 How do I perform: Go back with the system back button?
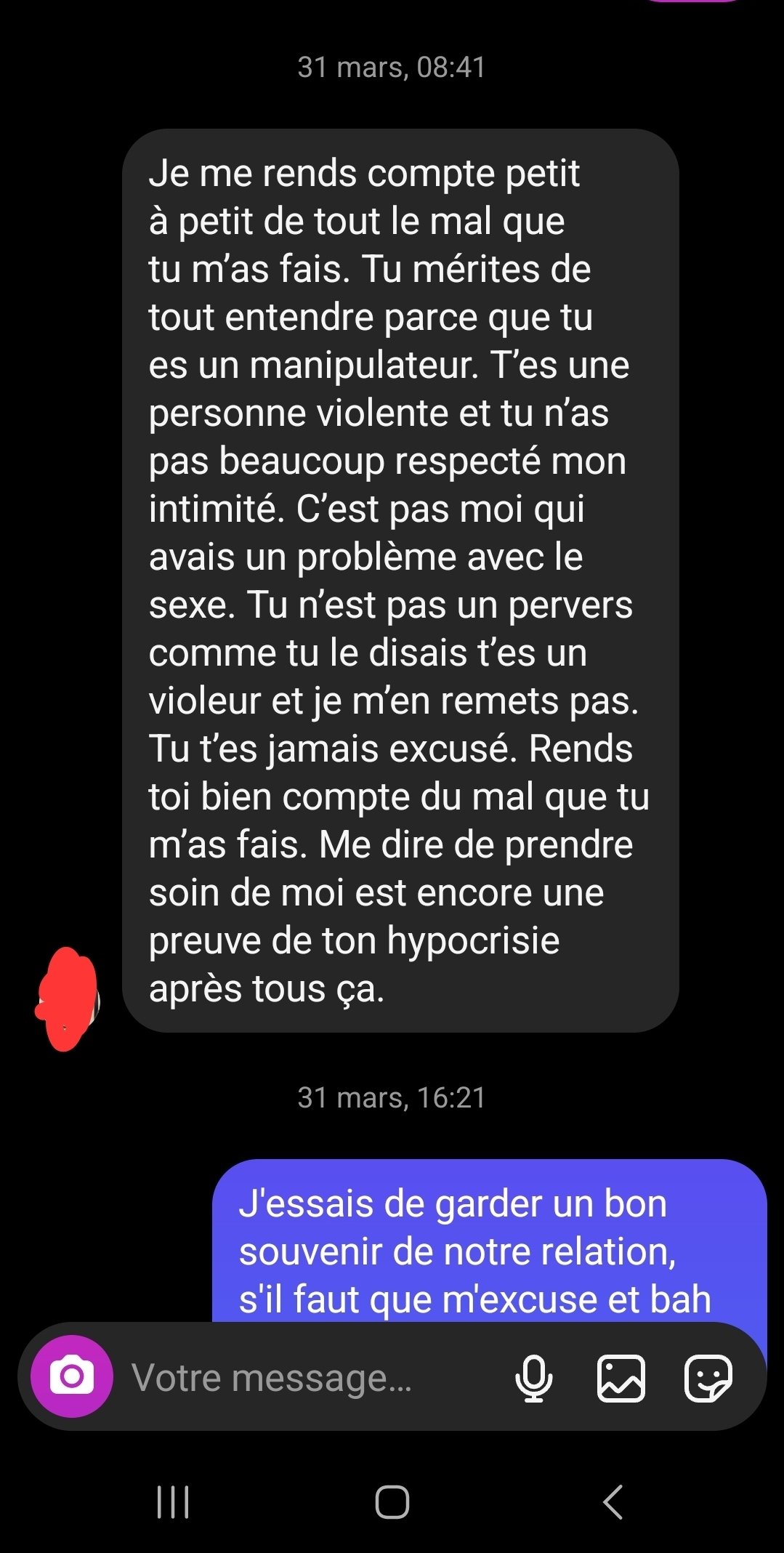click(613, 1501)
